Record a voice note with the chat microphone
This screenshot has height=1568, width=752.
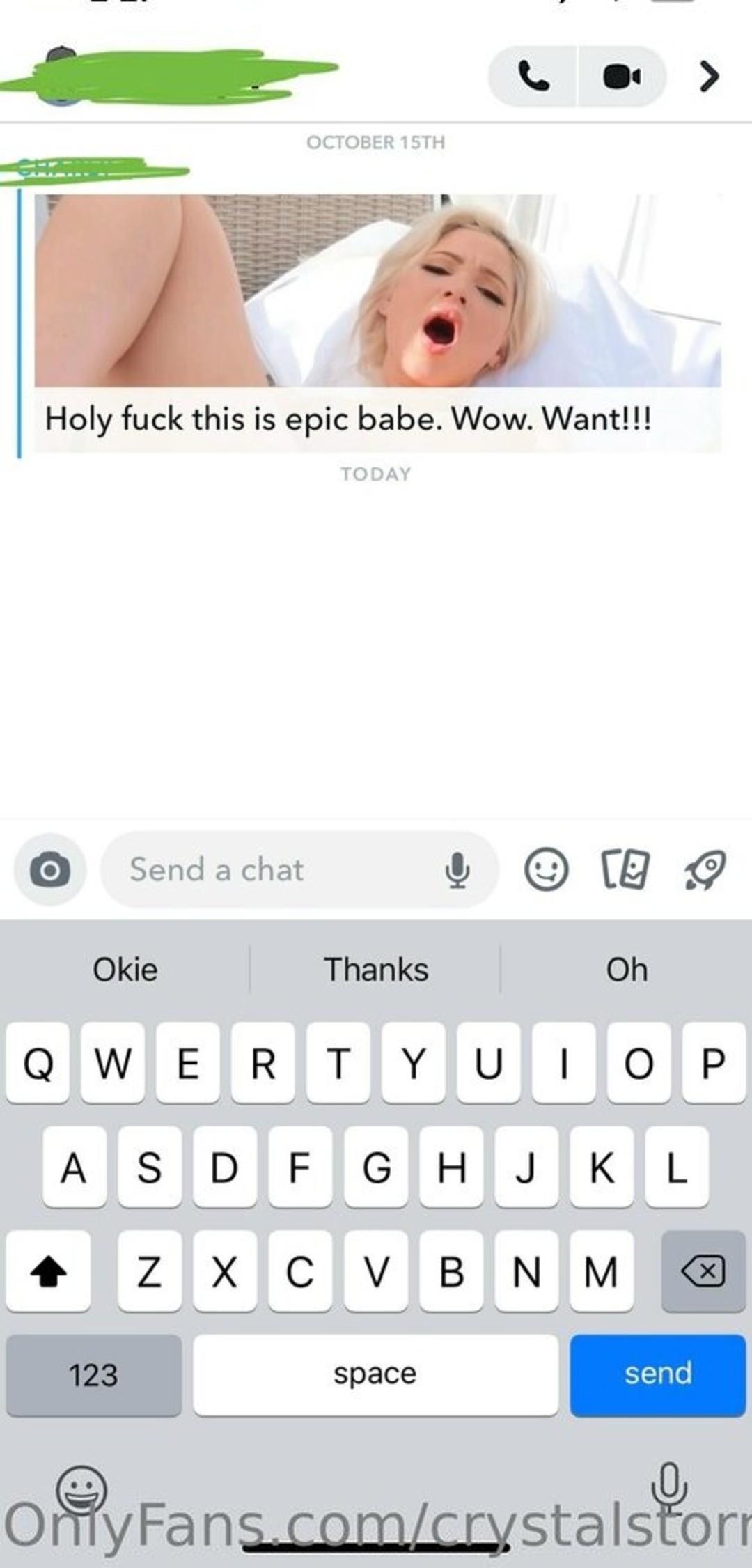coord(457,870)
